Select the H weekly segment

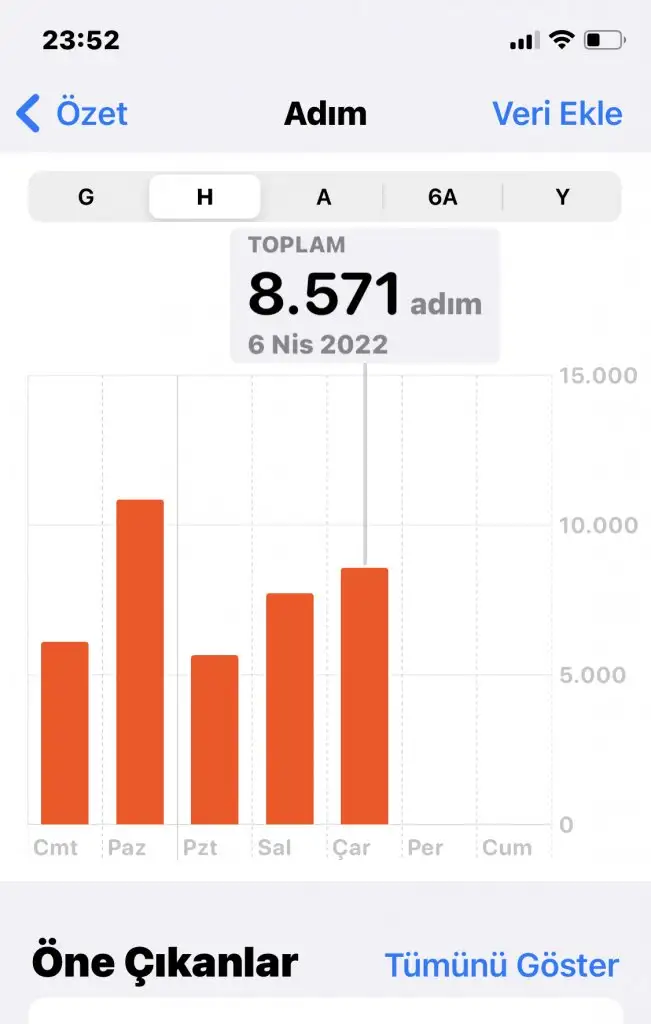click(x=205, y=197)
